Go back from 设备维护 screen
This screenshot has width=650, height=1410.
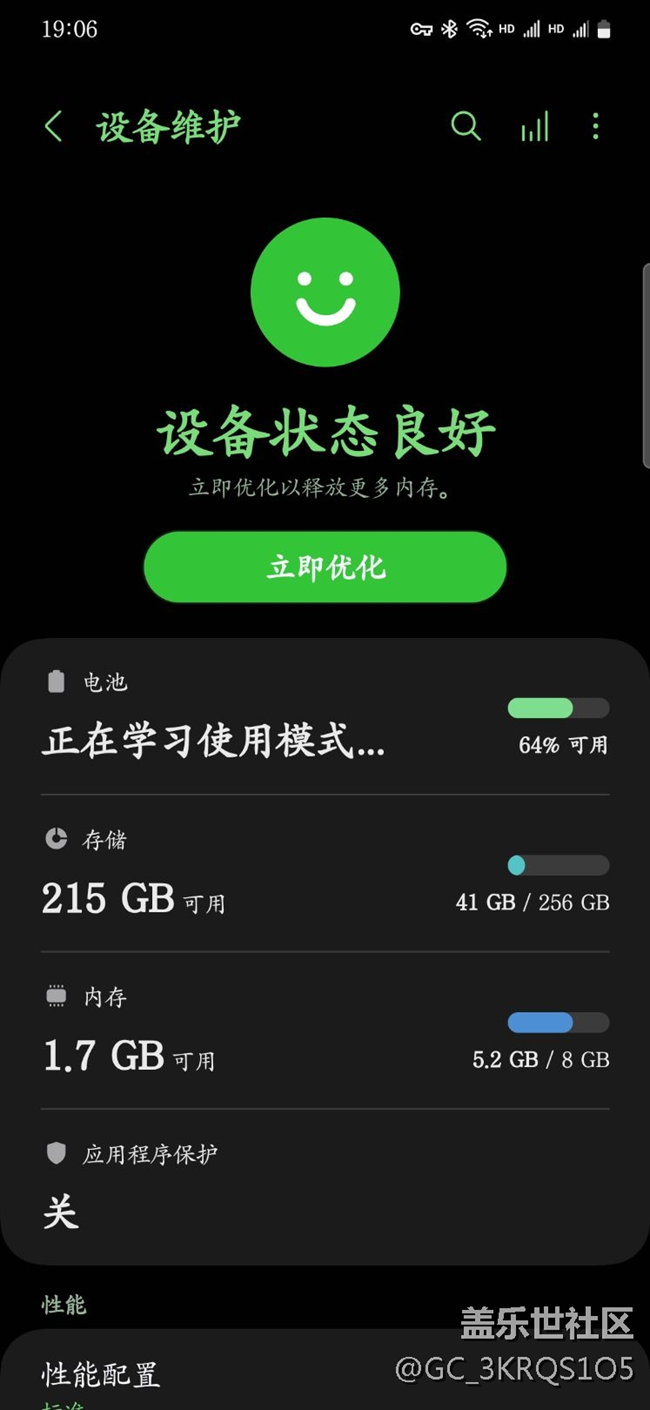pyautogui.click(x=54, y=127)
